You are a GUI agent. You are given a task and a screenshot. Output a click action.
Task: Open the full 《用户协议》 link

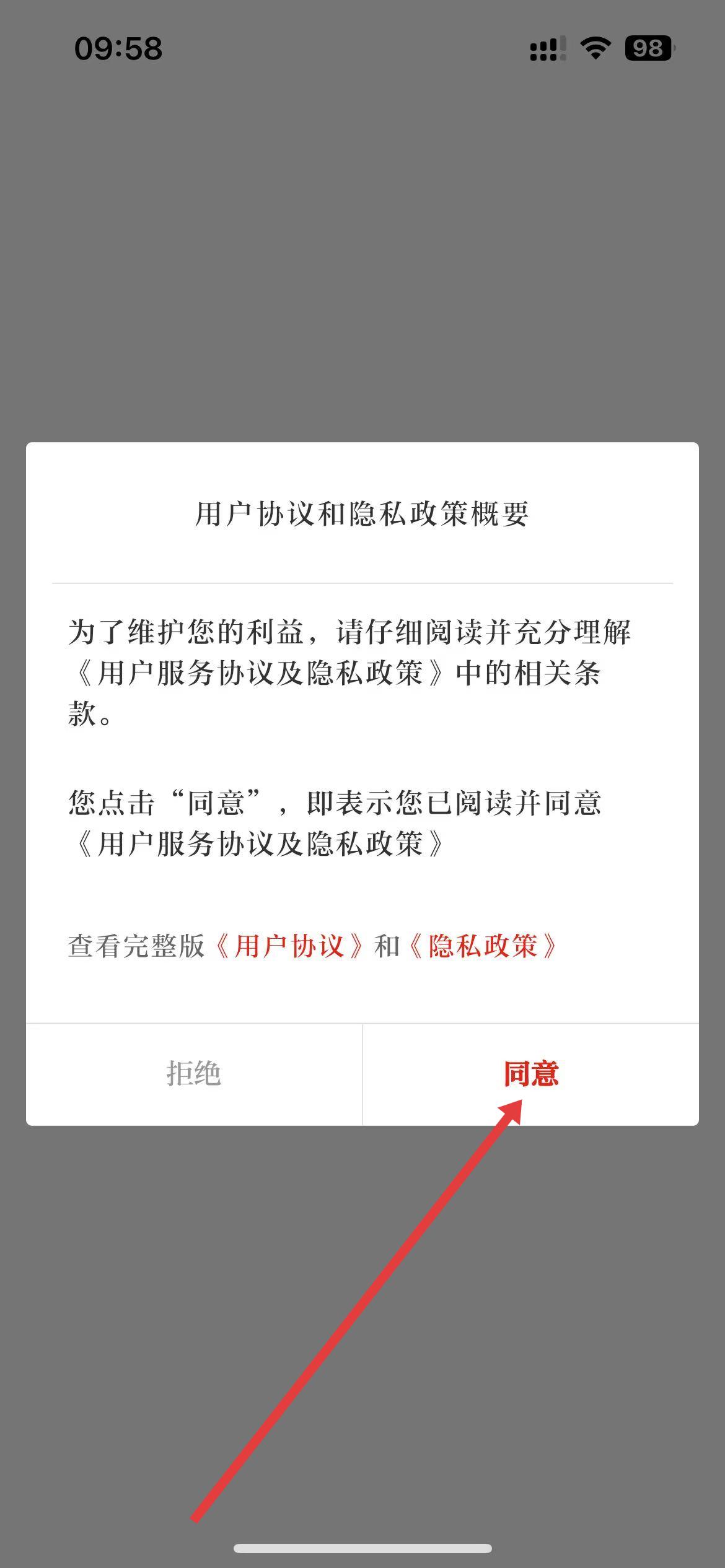(x=289, y=946)
